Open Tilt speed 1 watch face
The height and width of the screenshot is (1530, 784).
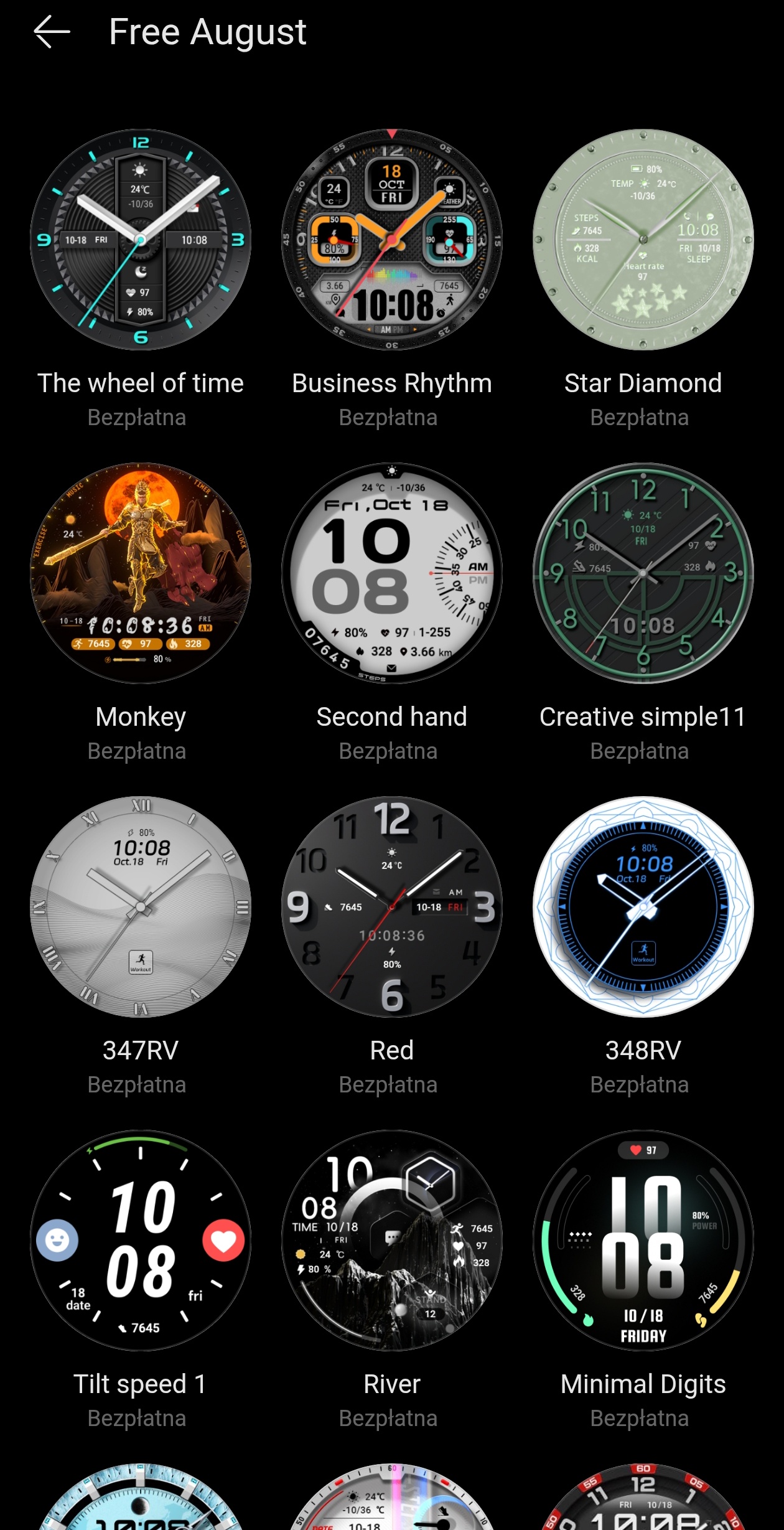[141, 1241]
